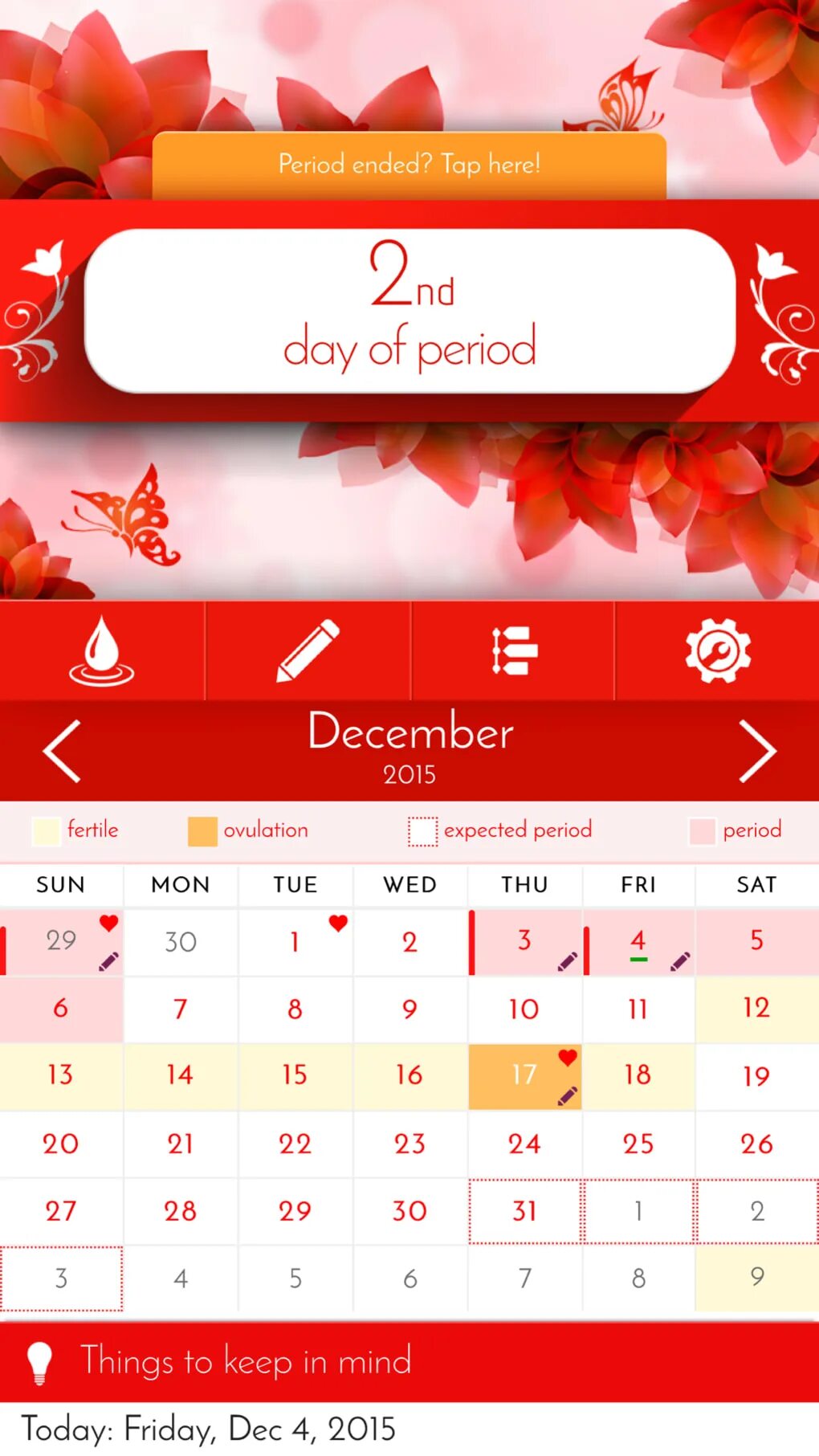Select December 25 on the calendar

(638, 1144)
